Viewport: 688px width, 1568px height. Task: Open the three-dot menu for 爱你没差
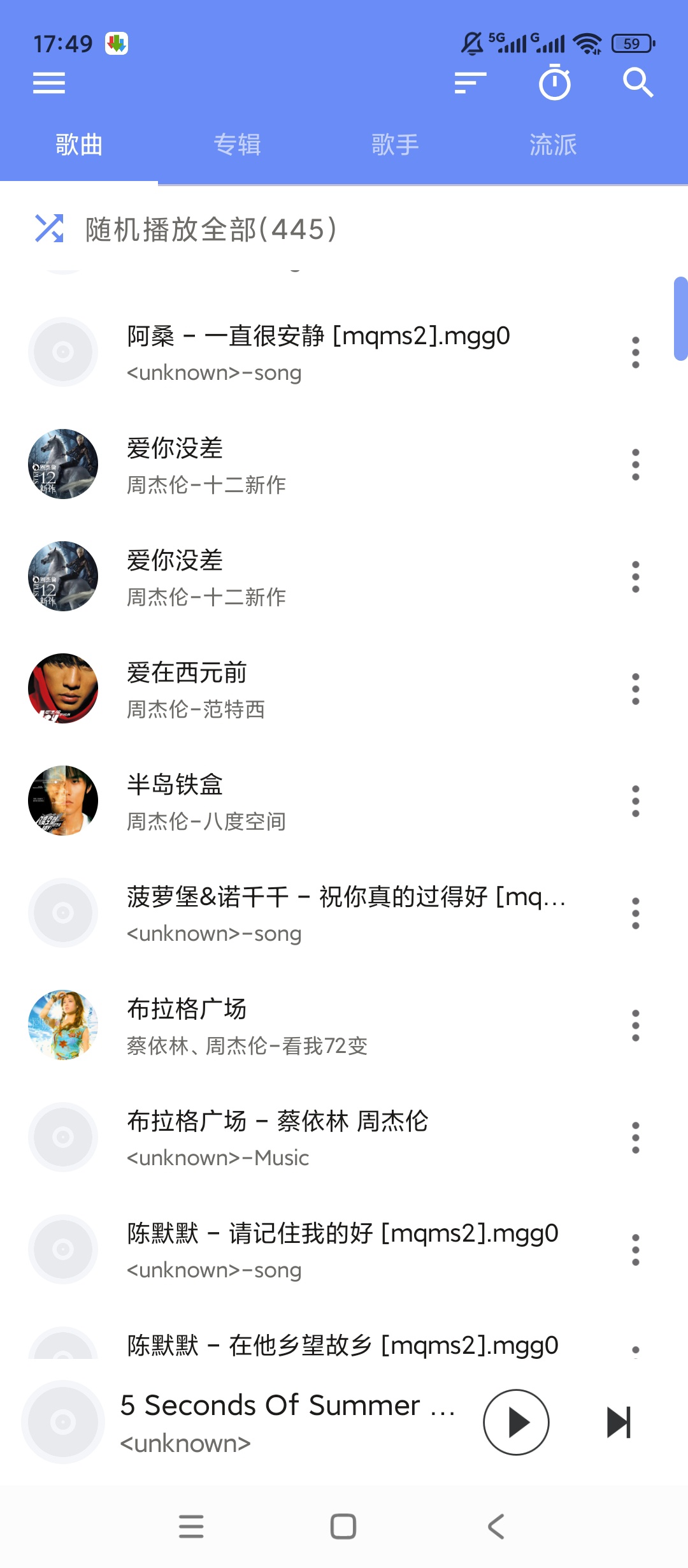(x=635, y=465)
